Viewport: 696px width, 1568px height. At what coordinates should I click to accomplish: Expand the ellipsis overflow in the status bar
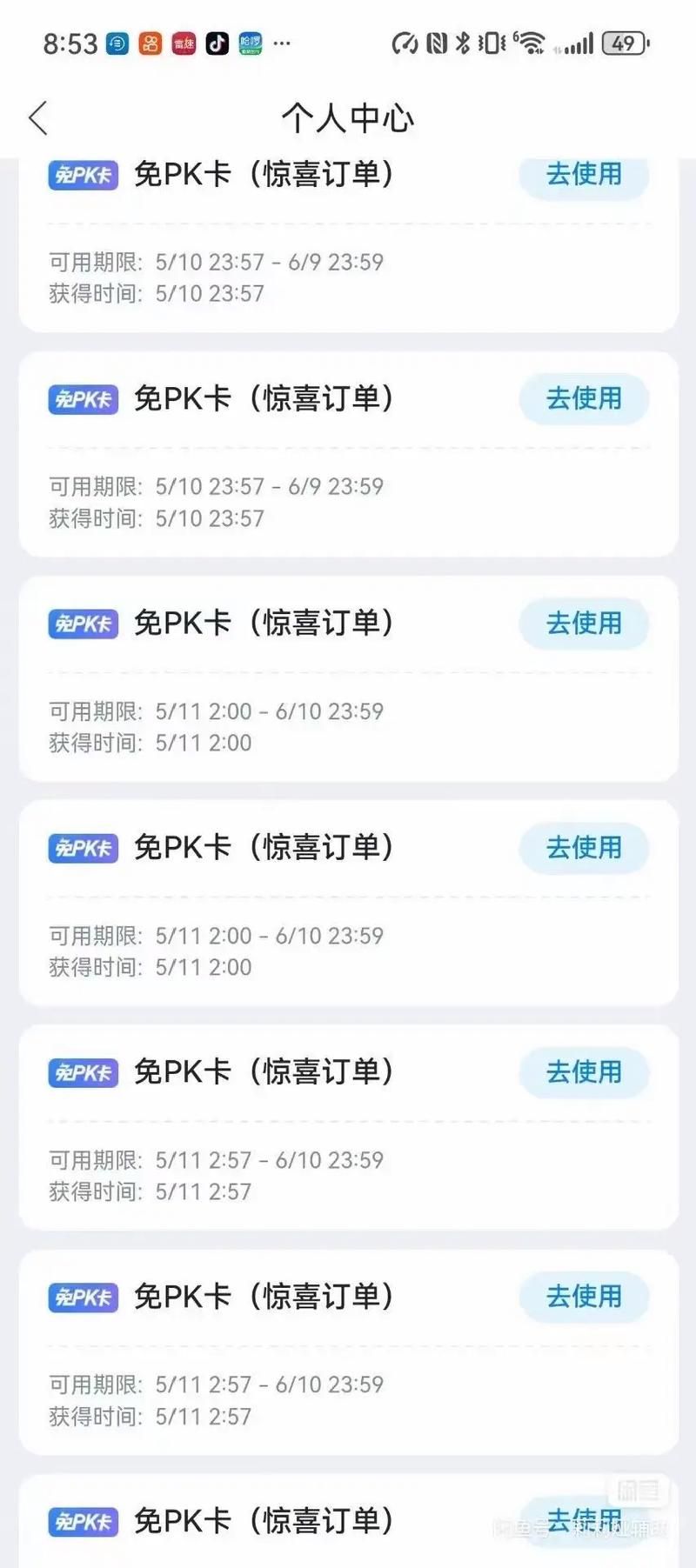pos(280,43)
